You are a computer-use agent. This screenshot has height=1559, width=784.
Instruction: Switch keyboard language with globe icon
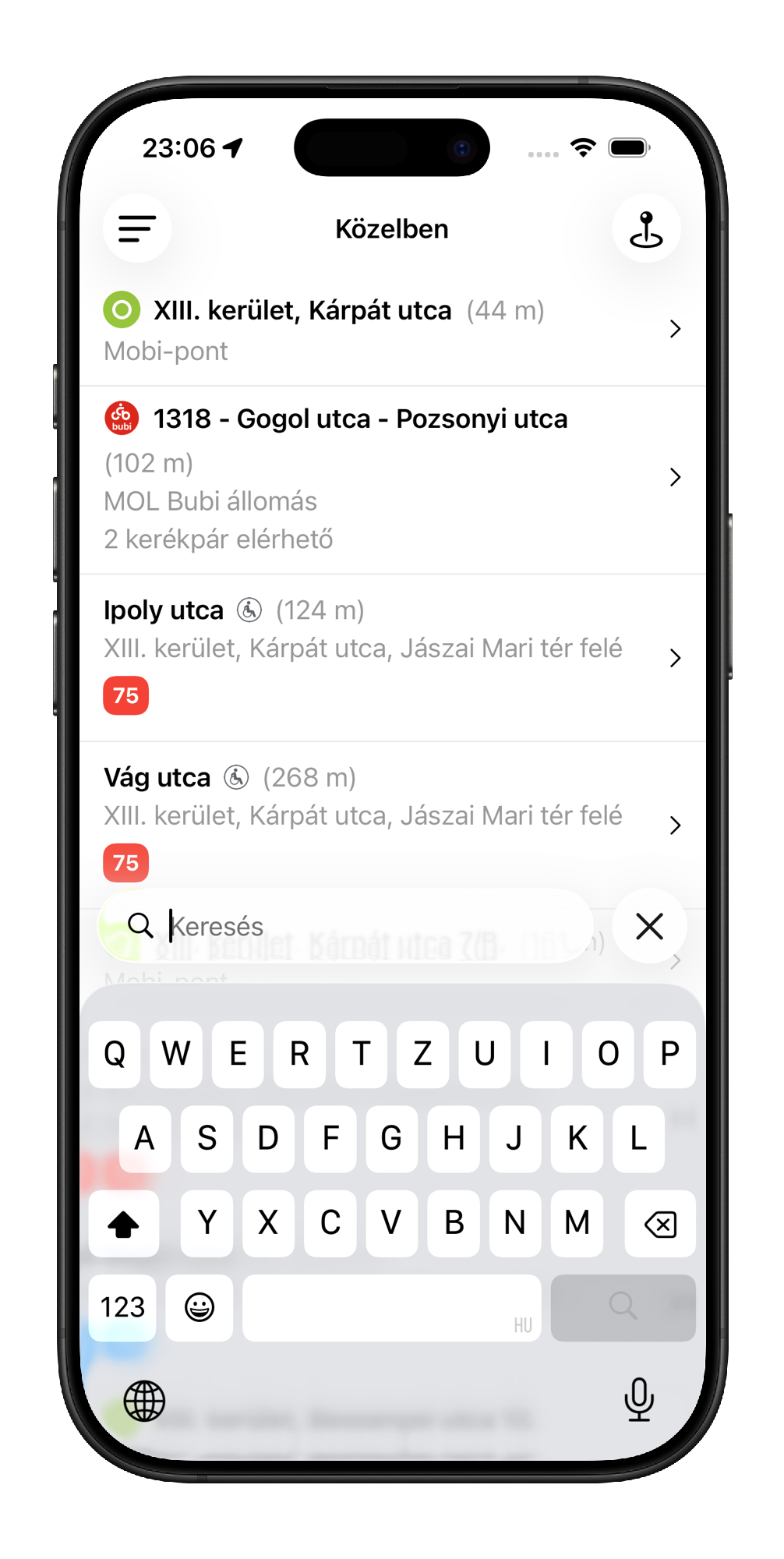point(145,1401)
